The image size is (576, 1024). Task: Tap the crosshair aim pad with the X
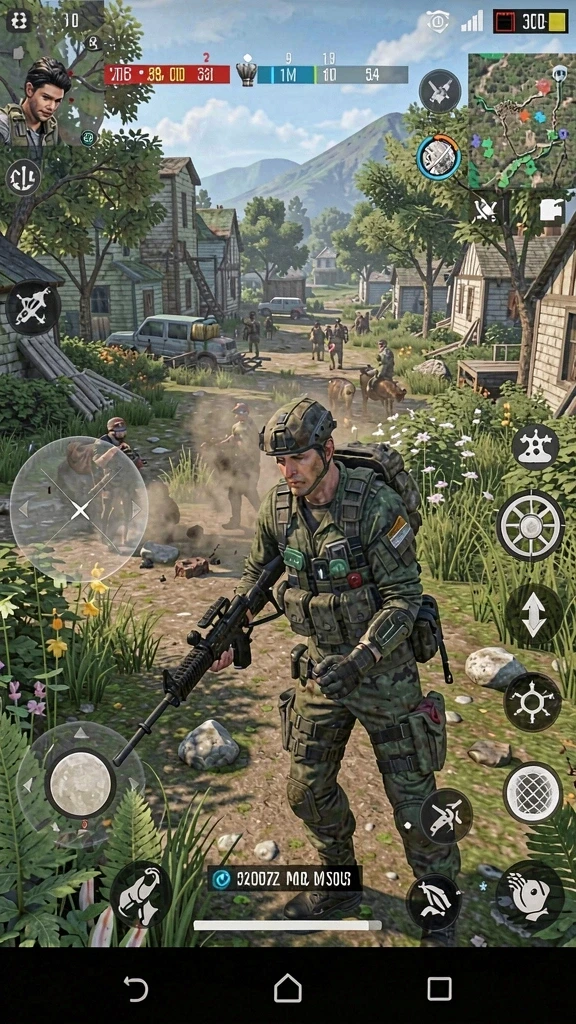tap(79, 510)
